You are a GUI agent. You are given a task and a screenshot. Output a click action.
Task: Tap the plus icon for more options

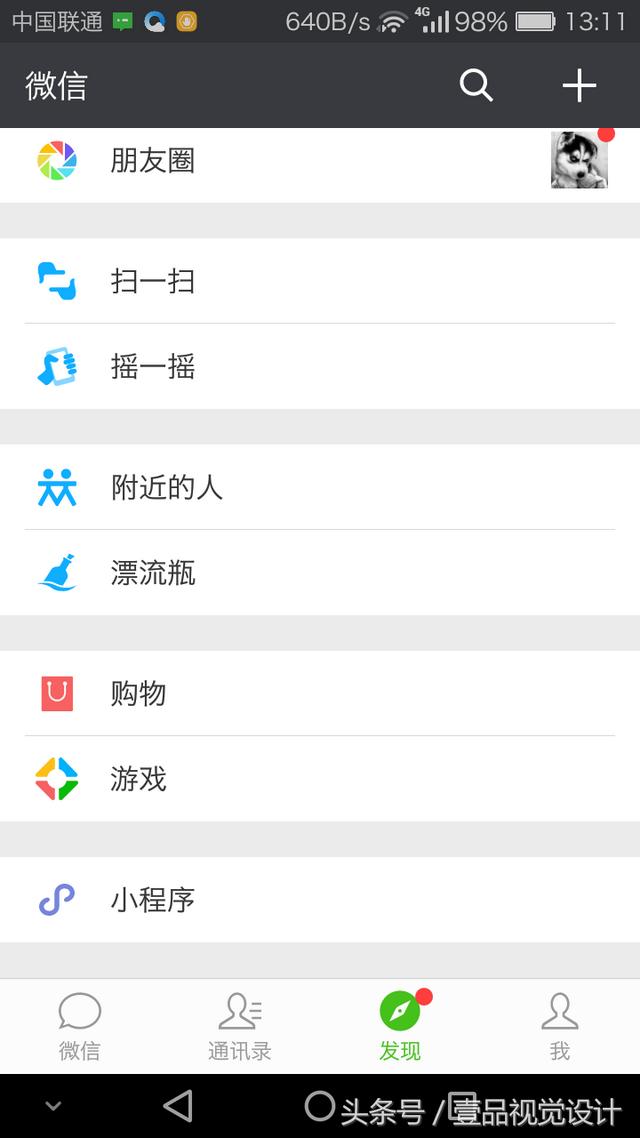(579, 86)
